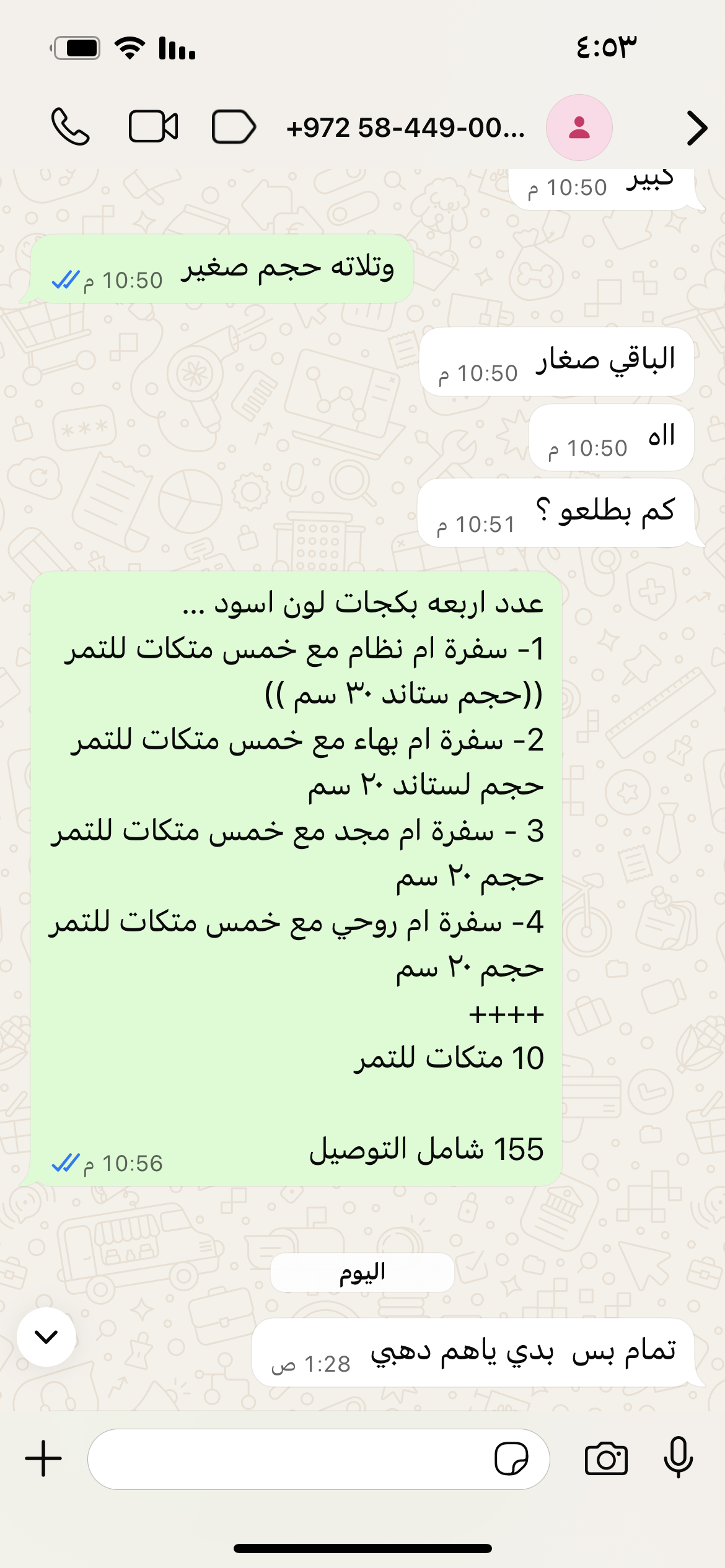Start a video call
The width and height of the screenshot is (725, 1568).
153,127
